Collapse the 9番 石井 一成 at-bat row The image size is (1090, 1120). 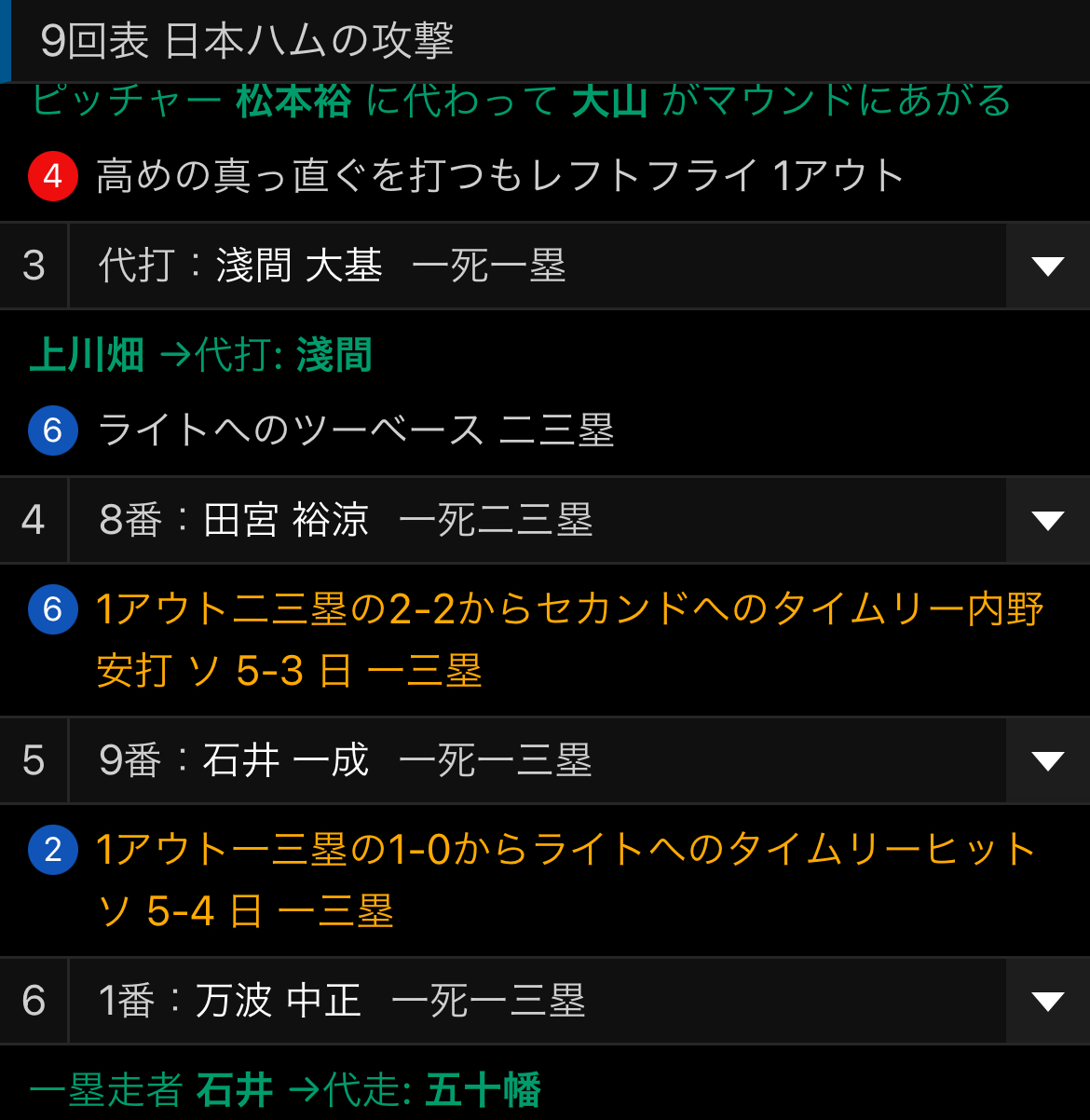1047,760
